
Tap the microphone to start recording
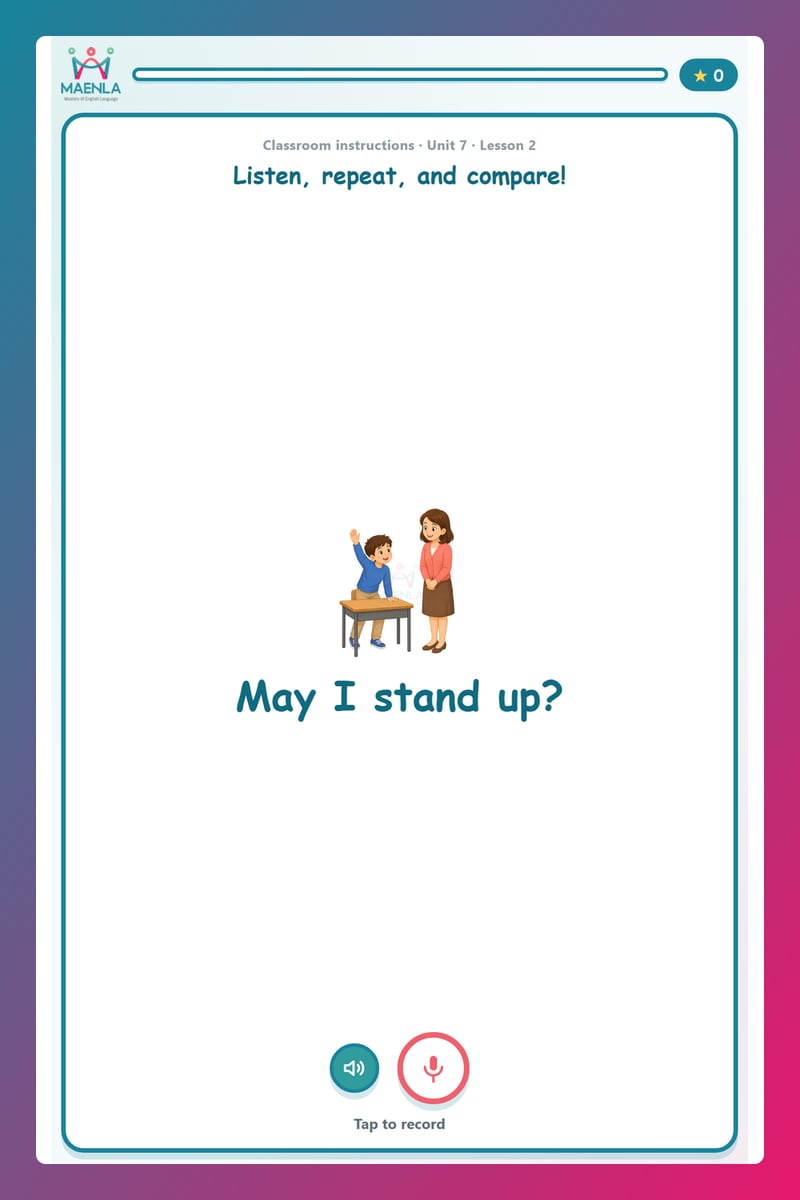[x=433, y=1068]
